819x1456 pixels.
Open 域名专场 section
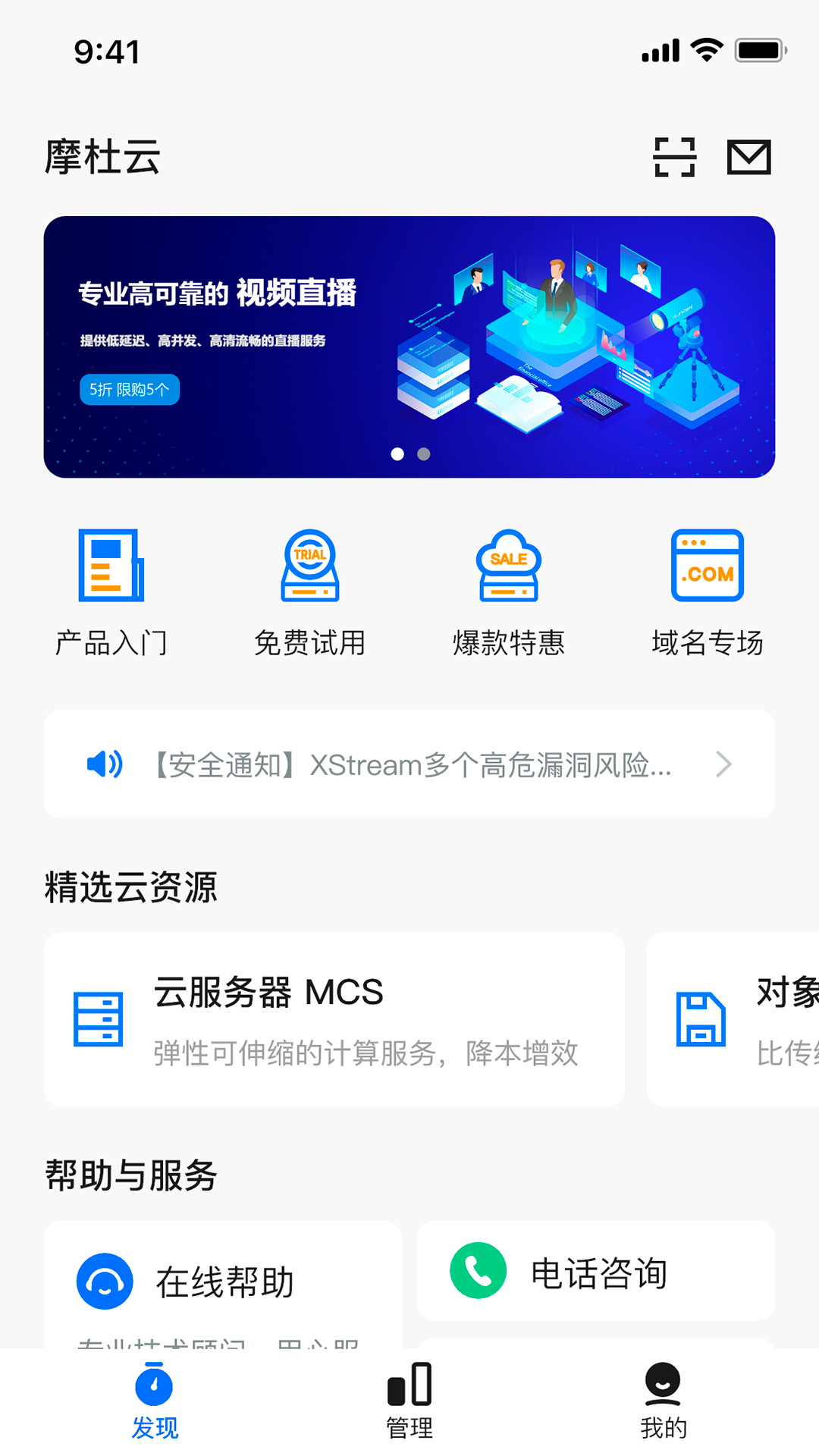click(707, 593)
